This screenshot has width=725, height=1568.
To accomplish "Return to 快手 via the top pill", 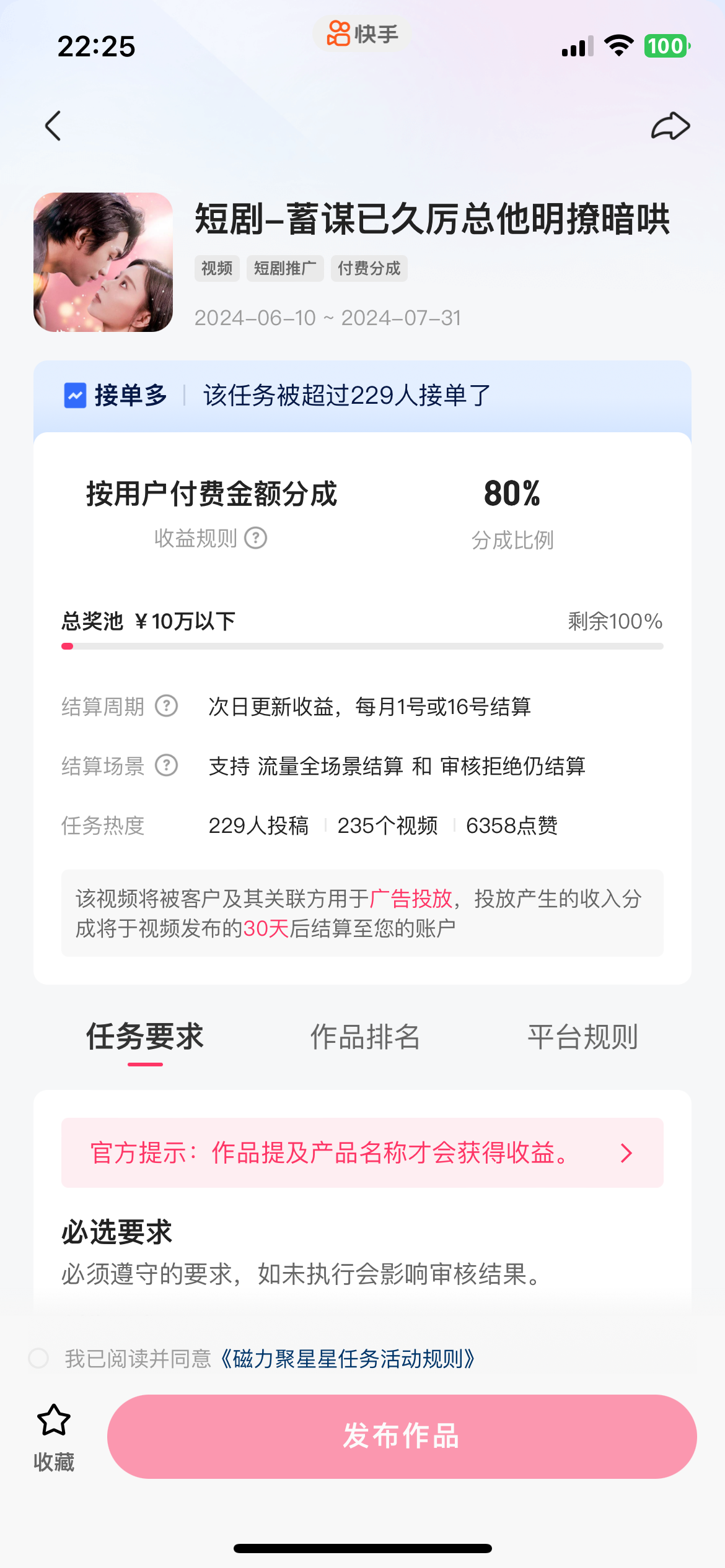I will click(362, 34).
